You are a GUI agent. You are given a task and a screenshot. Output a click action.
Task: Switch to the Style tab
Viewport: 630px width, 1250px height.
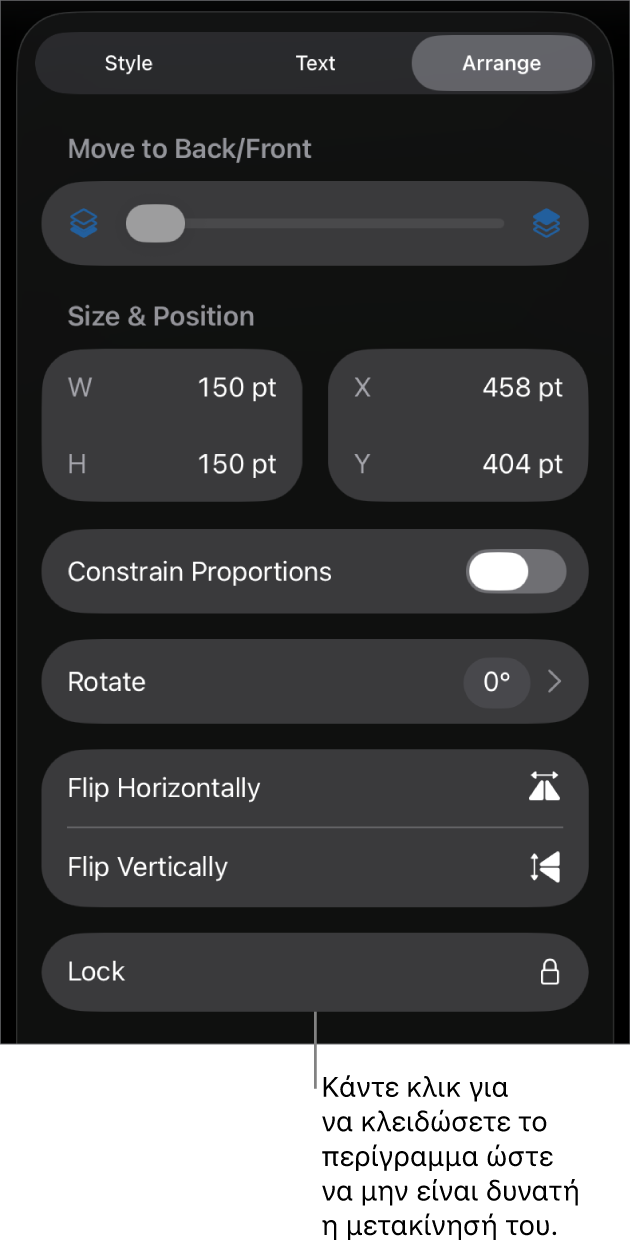tap(128, 63)
